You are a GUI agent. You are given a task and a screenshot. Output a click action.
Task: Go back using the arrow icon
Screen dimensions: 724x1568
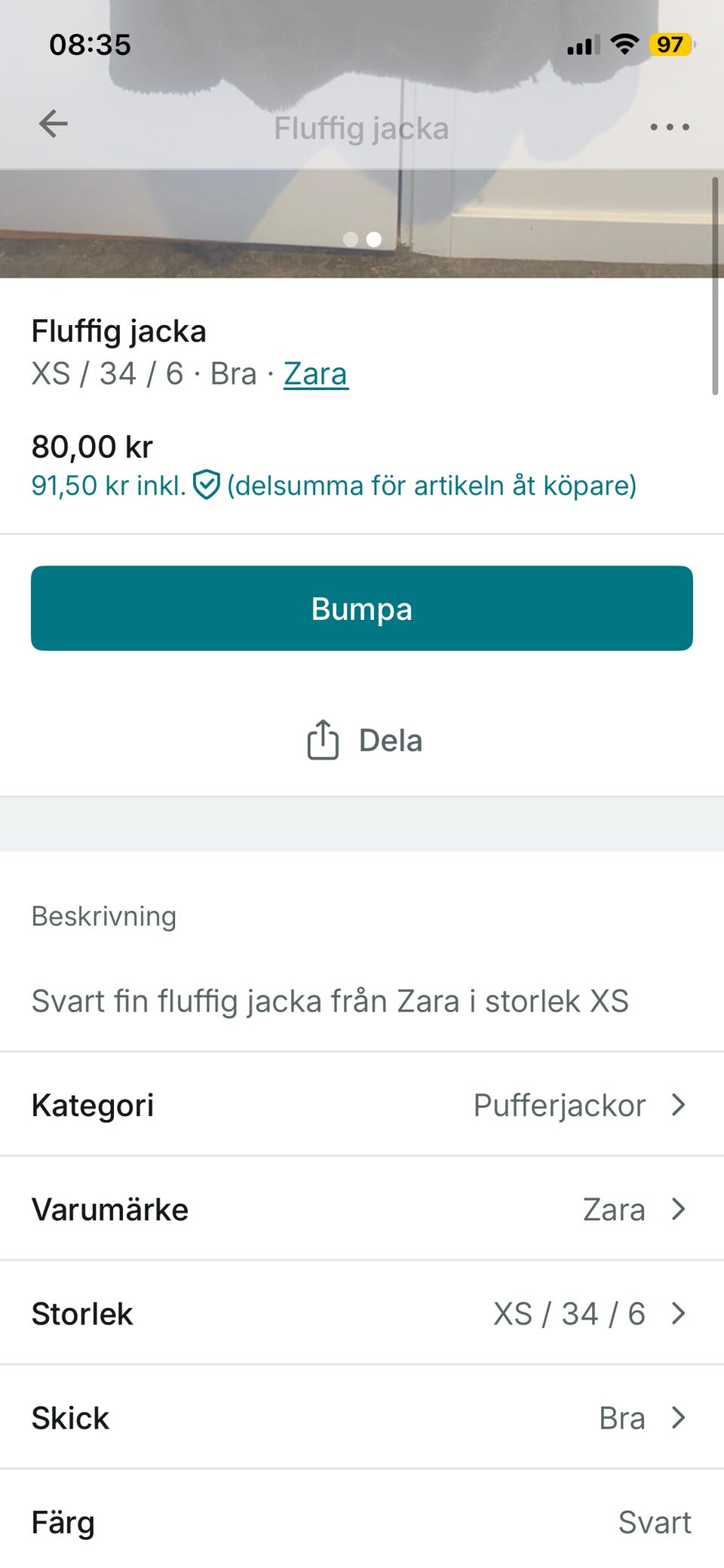click(x=54, y=124)
